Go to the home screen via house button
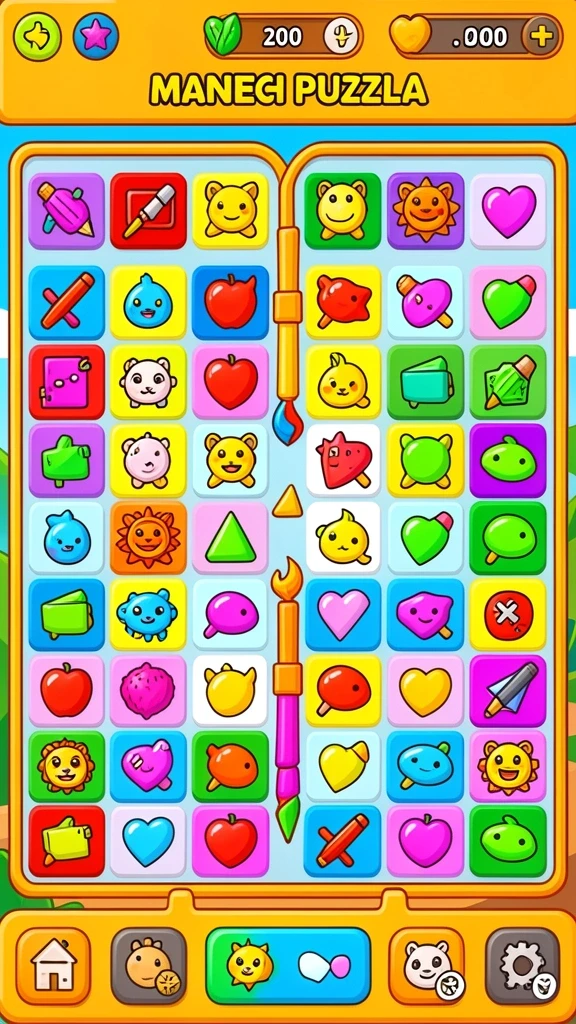The image size is (576, 1024). (54, 966)
